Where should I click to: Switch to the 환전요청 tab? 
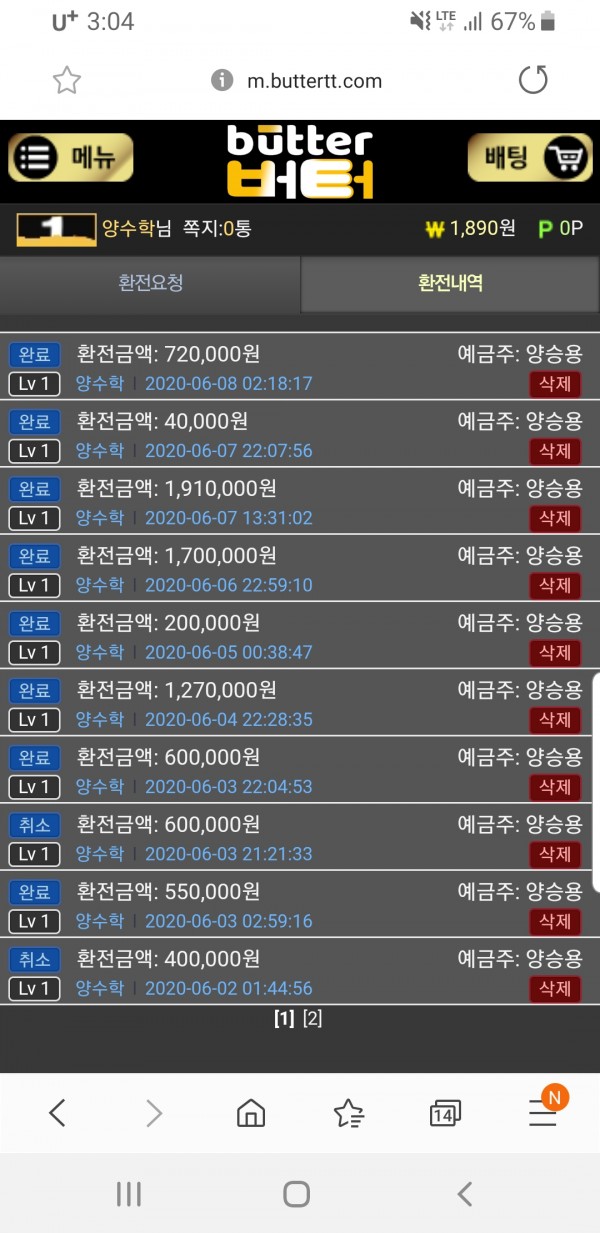coord(150,283)
